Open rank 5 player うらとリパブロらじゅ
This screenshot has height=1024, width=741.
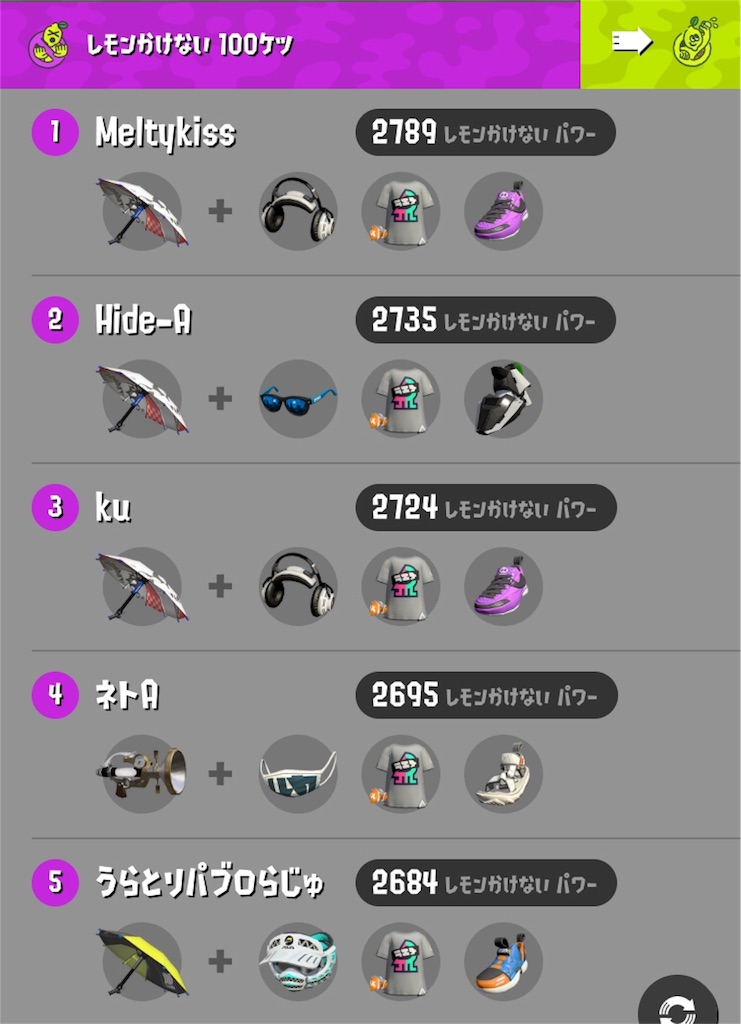coord(208,882)
